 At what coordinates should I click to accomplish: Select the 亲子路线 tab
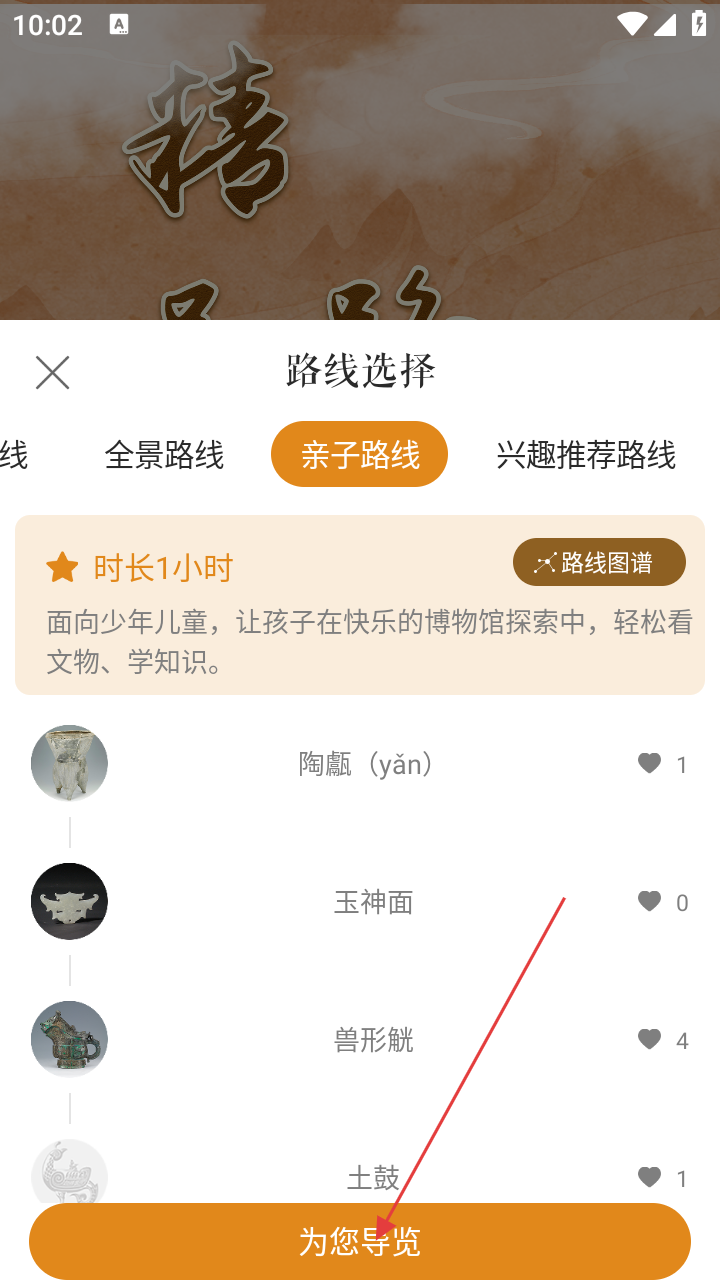(x=359, y=454)
